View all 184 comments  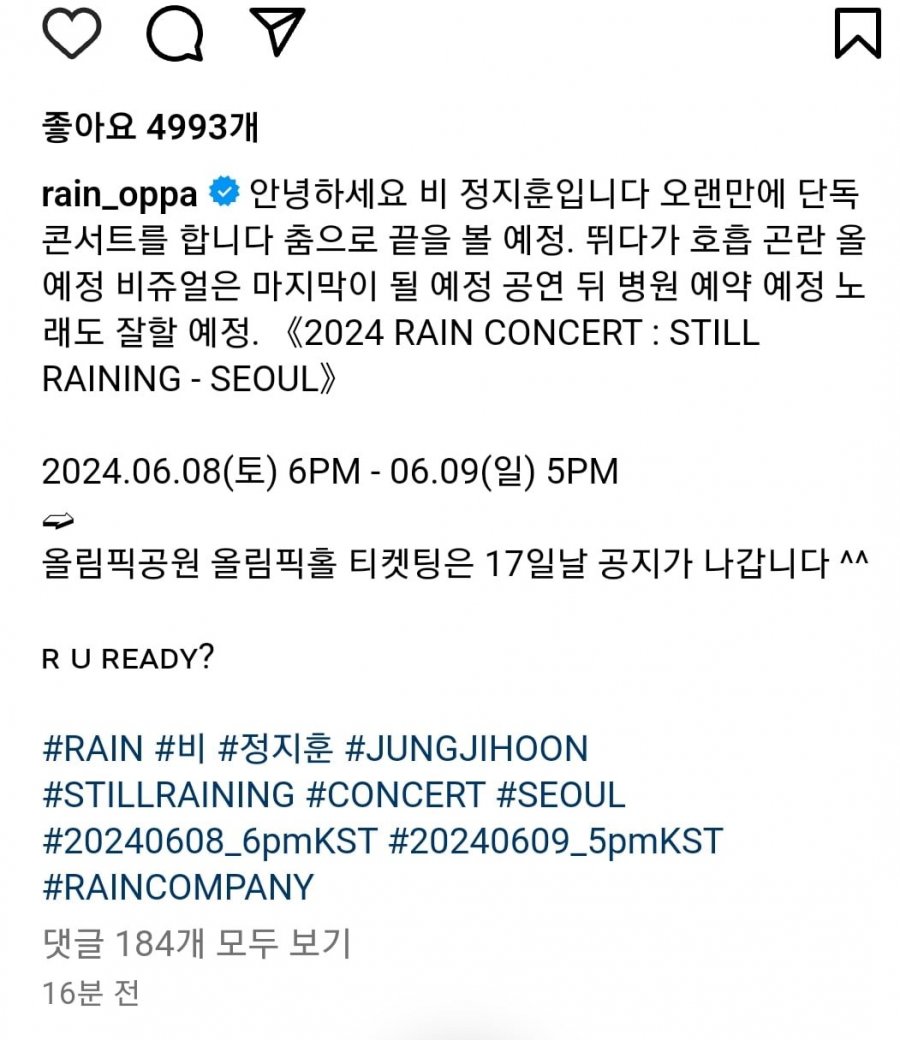click(x=196, y=942)
